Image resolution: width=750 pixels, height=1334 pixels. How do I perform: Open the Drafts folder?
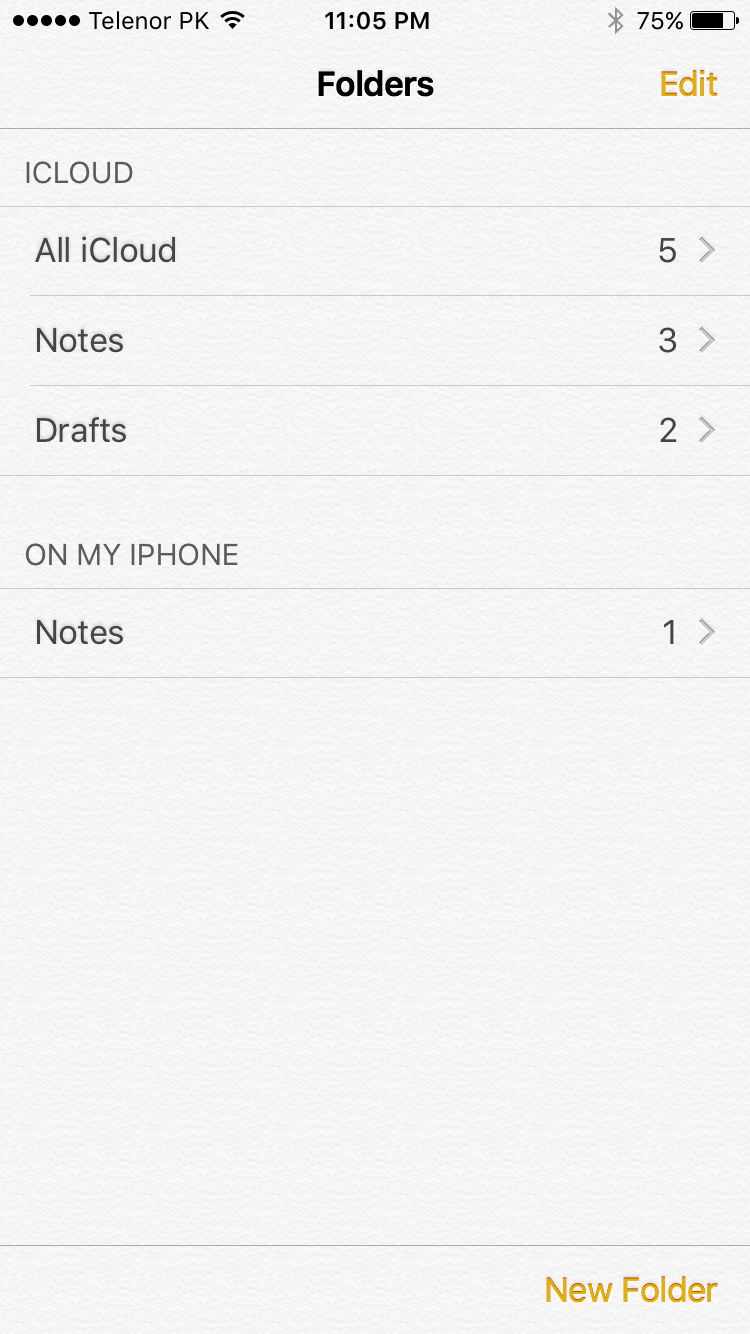click(375, 431)
